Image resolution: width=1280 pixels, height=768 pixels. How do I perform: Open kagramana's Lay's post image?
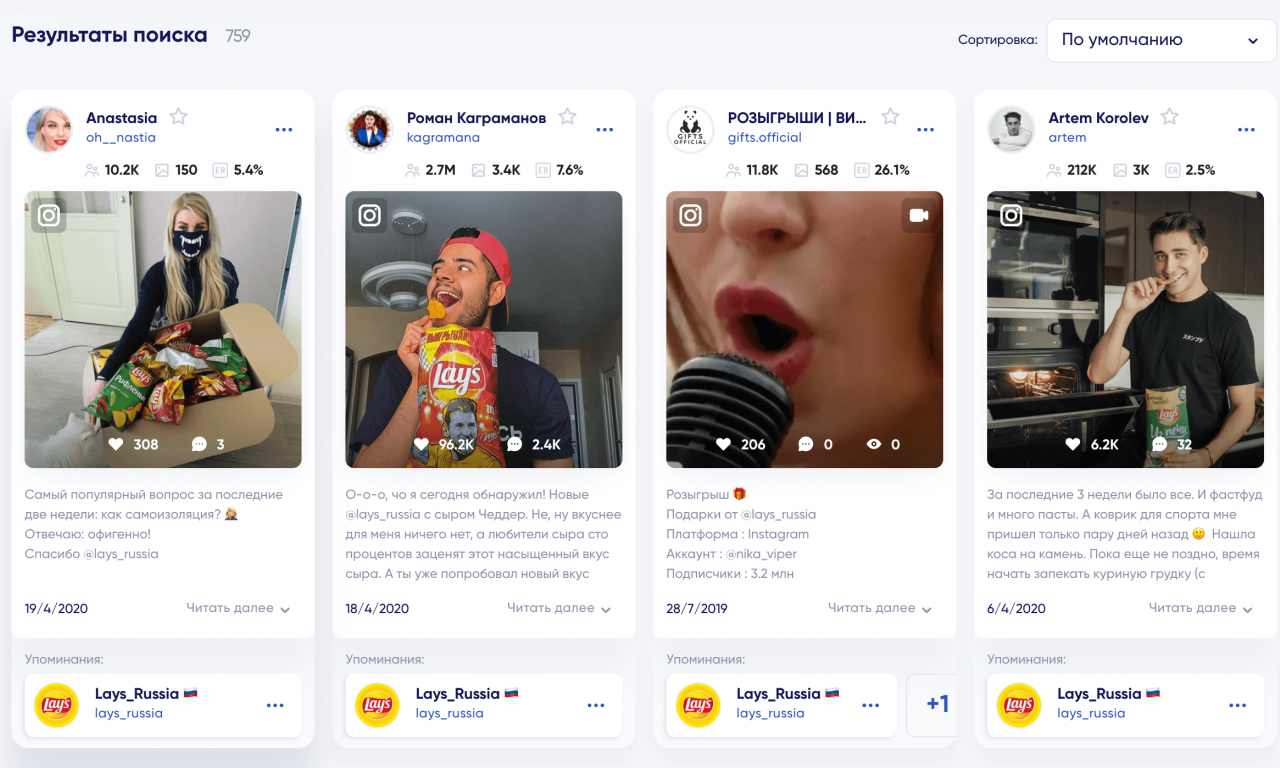(x=483, y=320)
